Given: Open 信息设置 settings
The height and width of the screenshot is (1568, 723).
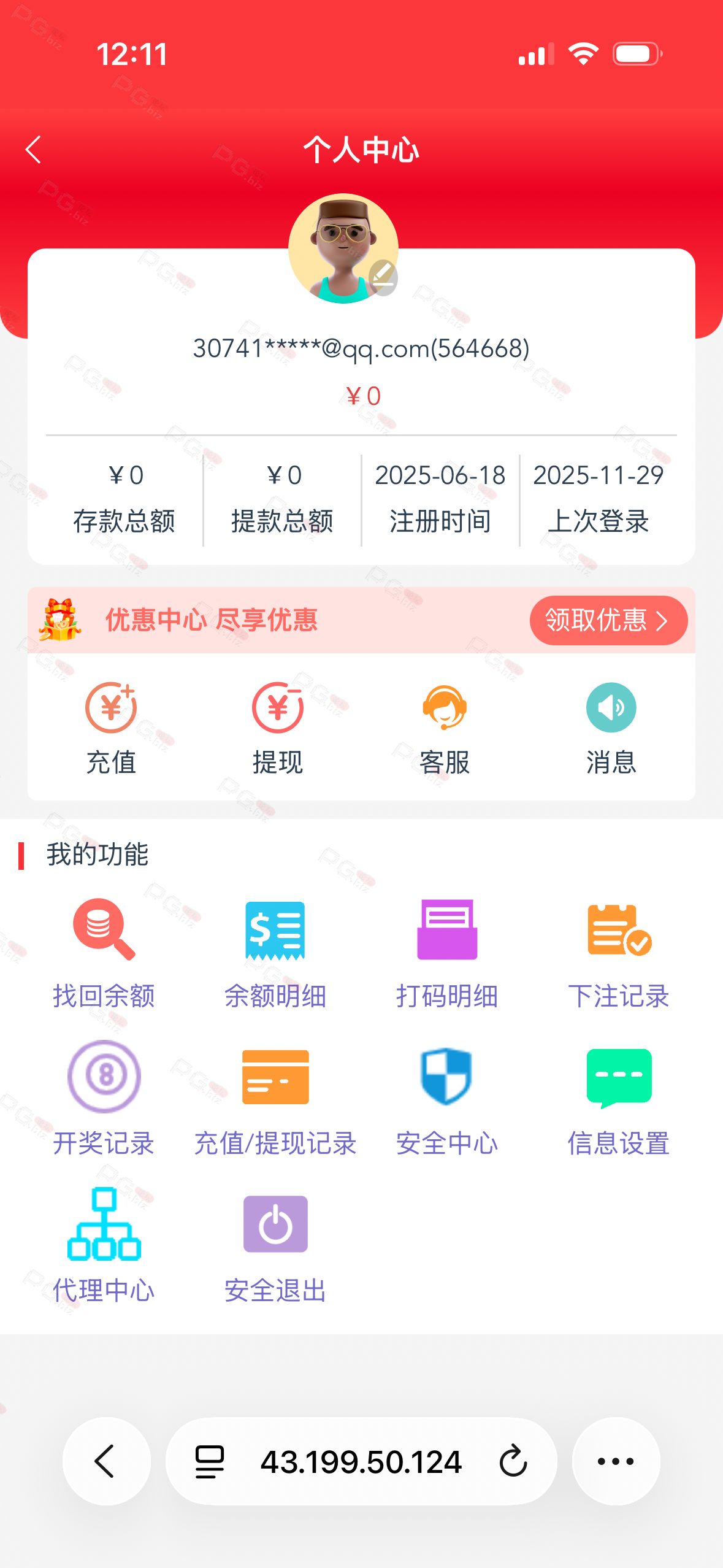Looking at the screenshot, I should point(619,1098).
